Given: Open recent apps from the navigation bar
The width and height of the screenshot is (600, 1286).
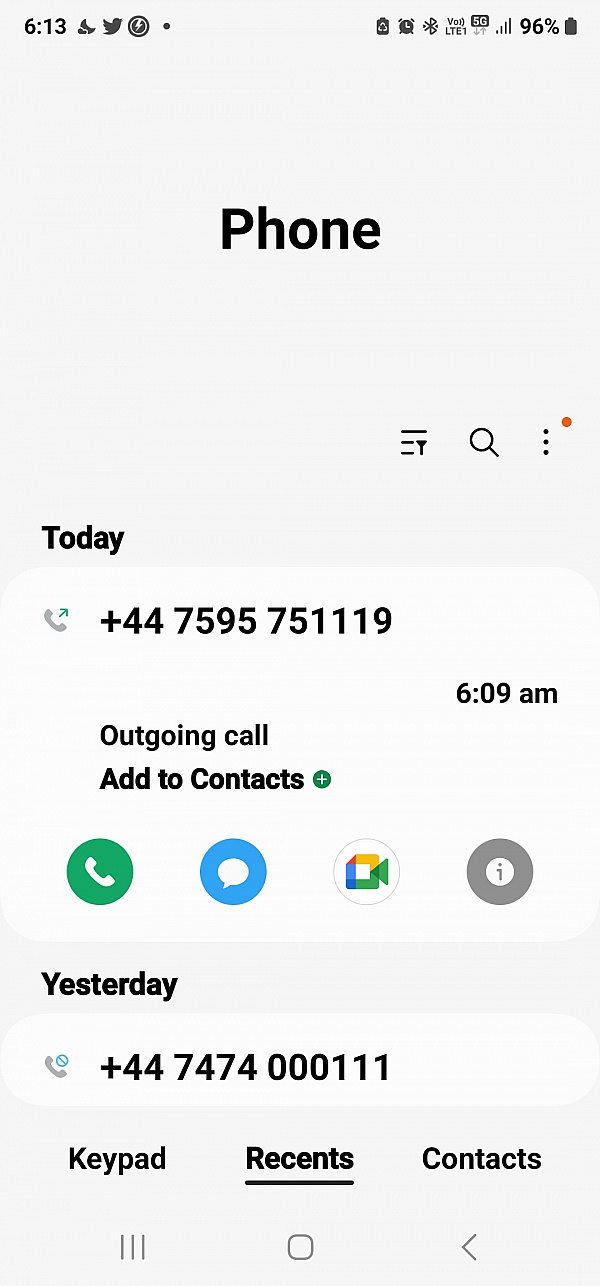Looking at the screenshot, I should 132,1246.
